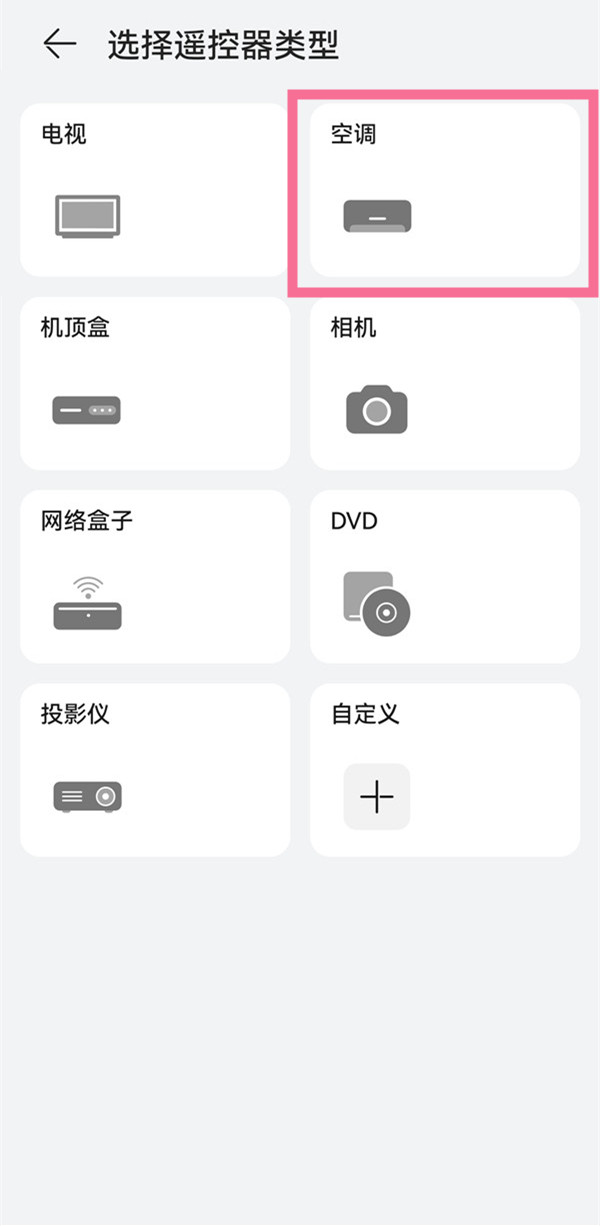The width and height of the screenshot is (600, 1226).
Task: Choose the 空调 remote card
Action: pos(445,190)
